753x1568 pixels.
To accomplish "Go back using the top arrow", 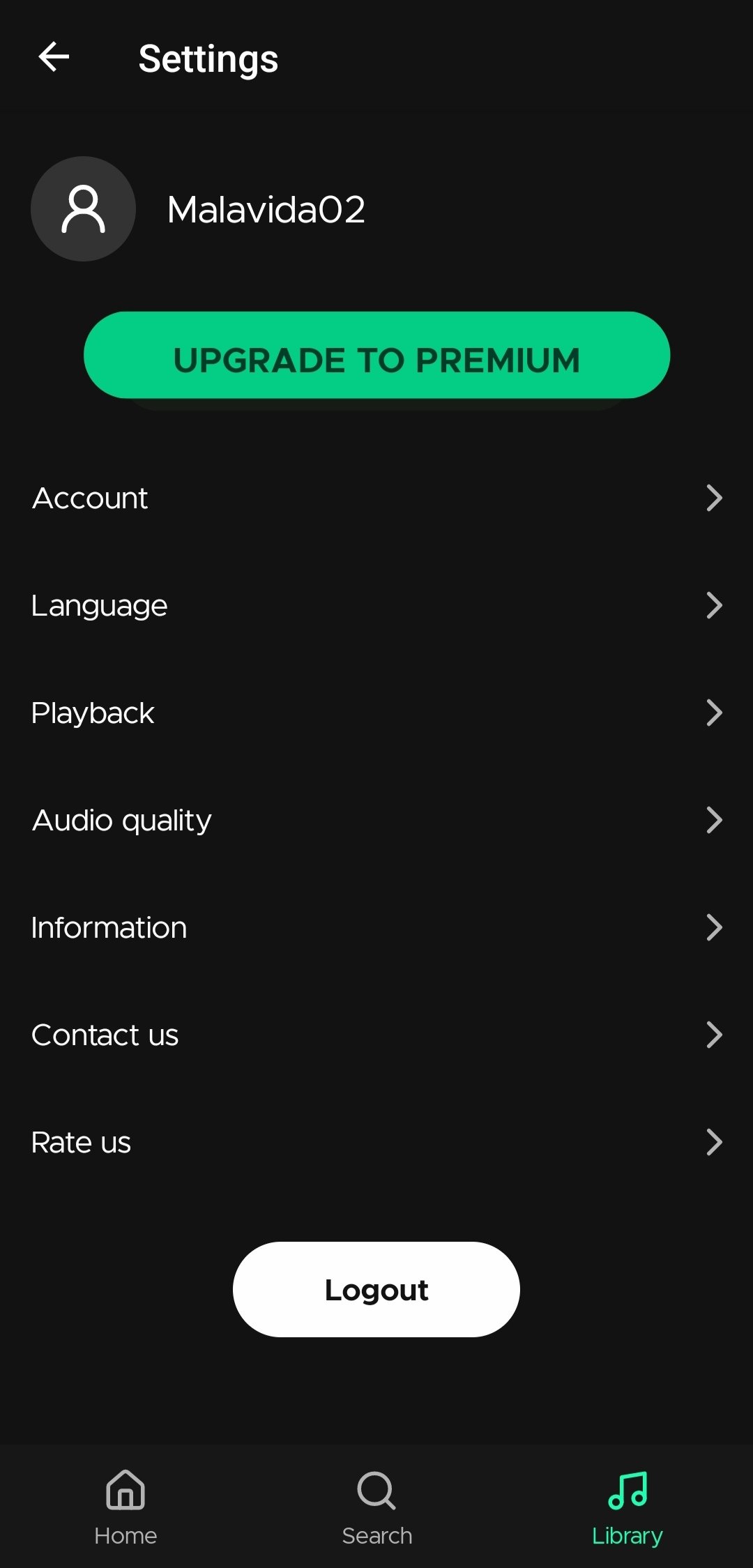I will click(54, 57).
